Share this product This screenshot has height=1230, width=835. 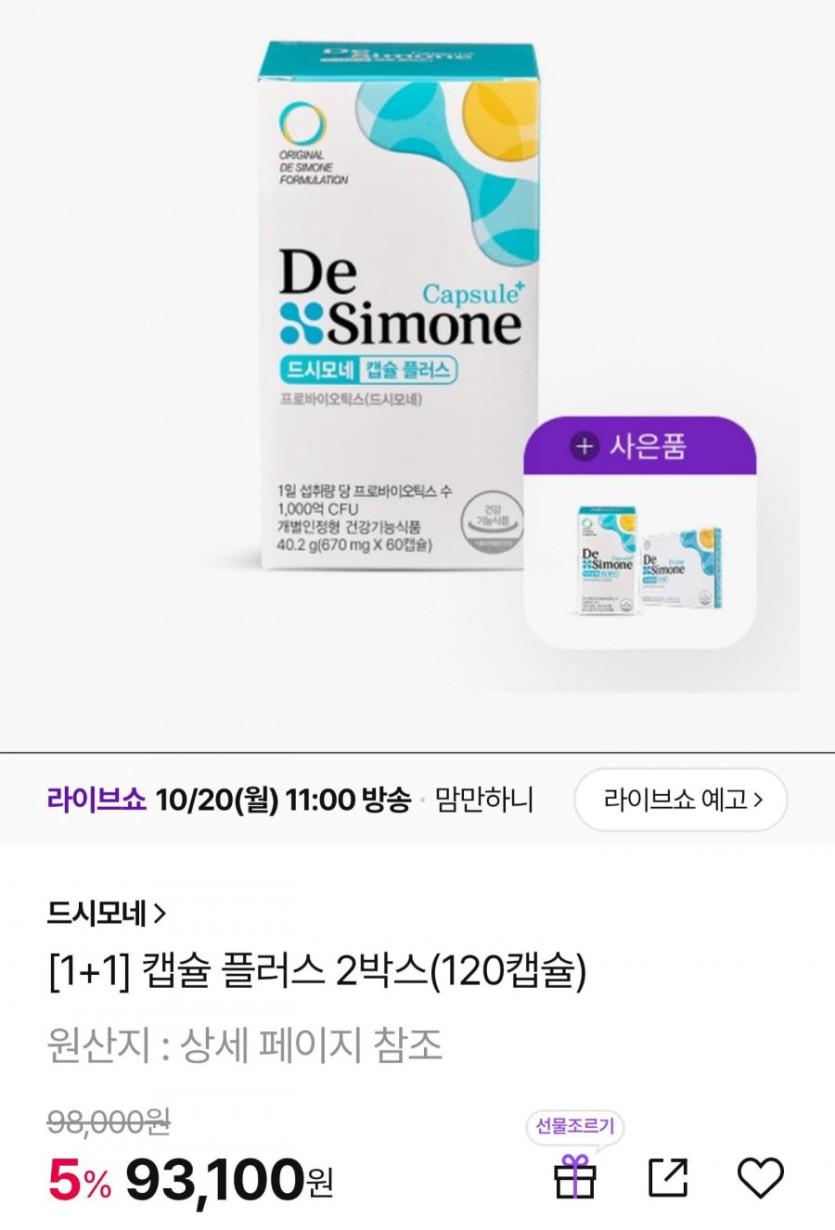point(667,1177)
